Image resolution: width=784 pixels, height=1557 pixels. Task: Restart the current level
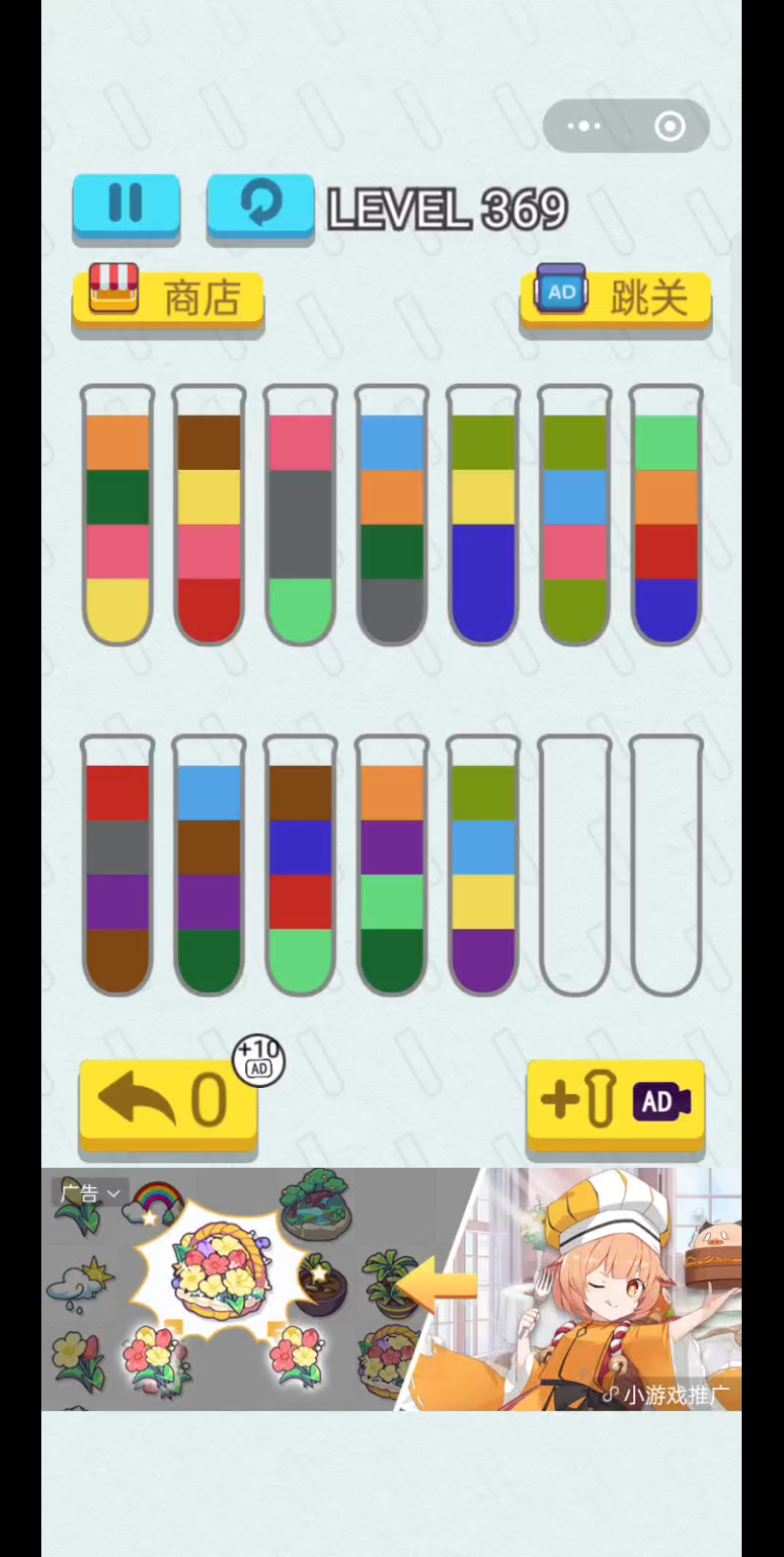coord(260,205)
